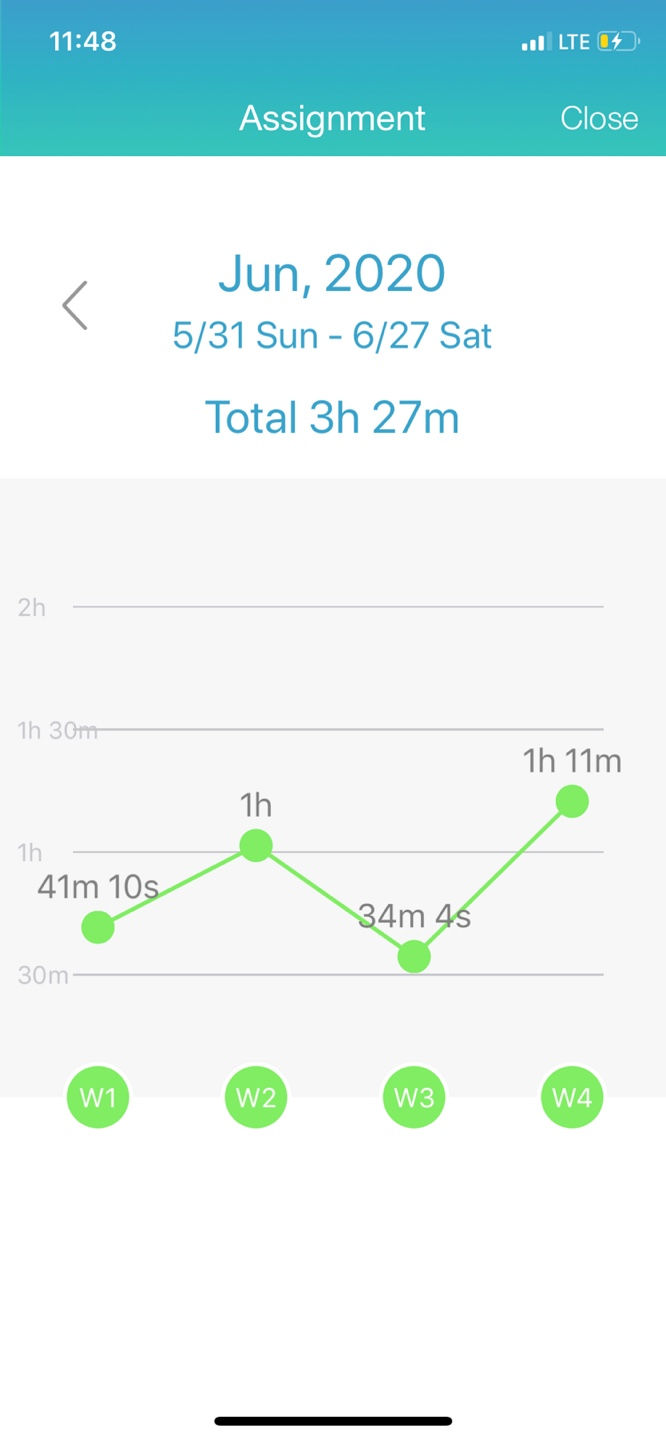Close the Assignment screen
The width and height of the screenshot is (666, 1440).
pos(598,118)
